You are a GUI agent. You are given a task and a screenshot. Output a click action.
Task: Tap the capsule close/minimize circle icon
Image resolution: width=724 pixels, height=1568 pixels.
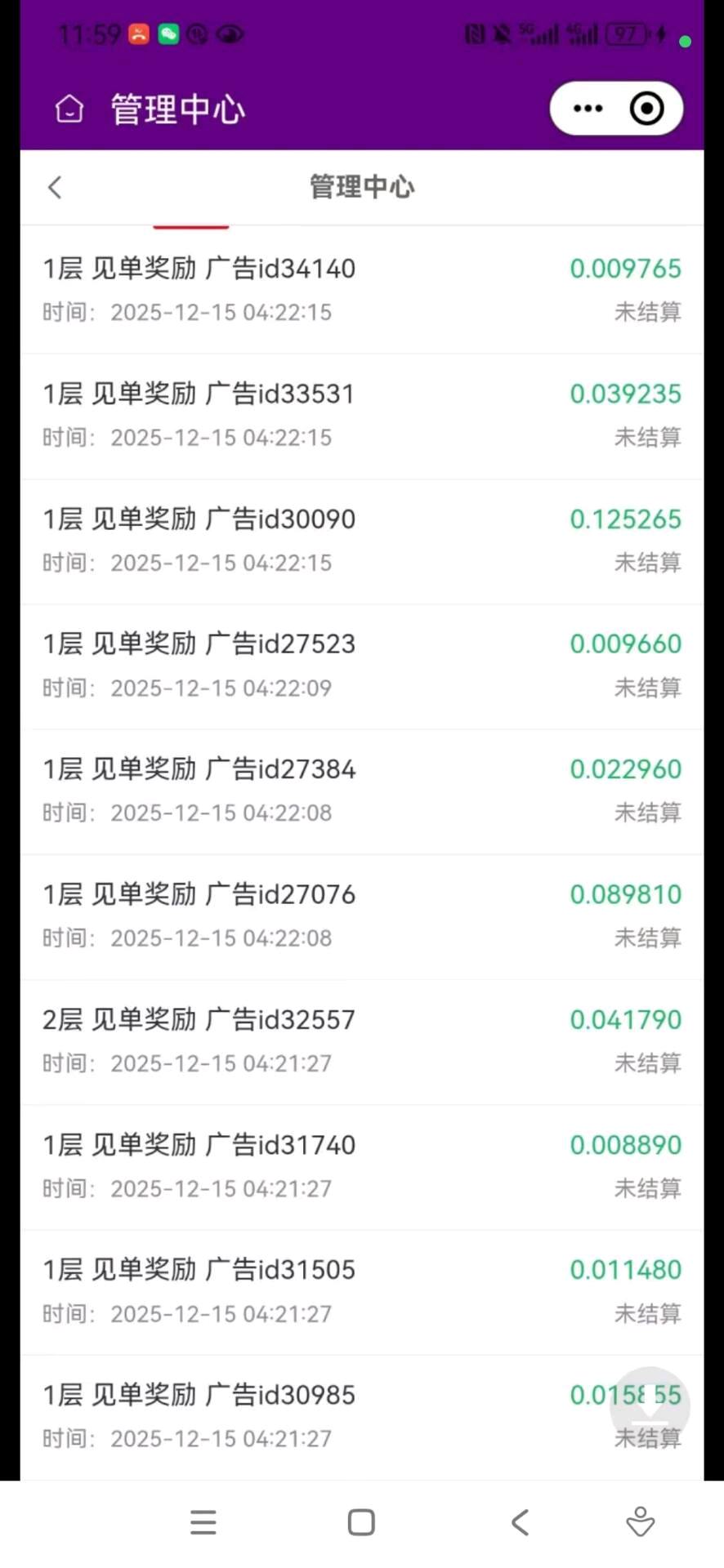click(x=646, y=108)
